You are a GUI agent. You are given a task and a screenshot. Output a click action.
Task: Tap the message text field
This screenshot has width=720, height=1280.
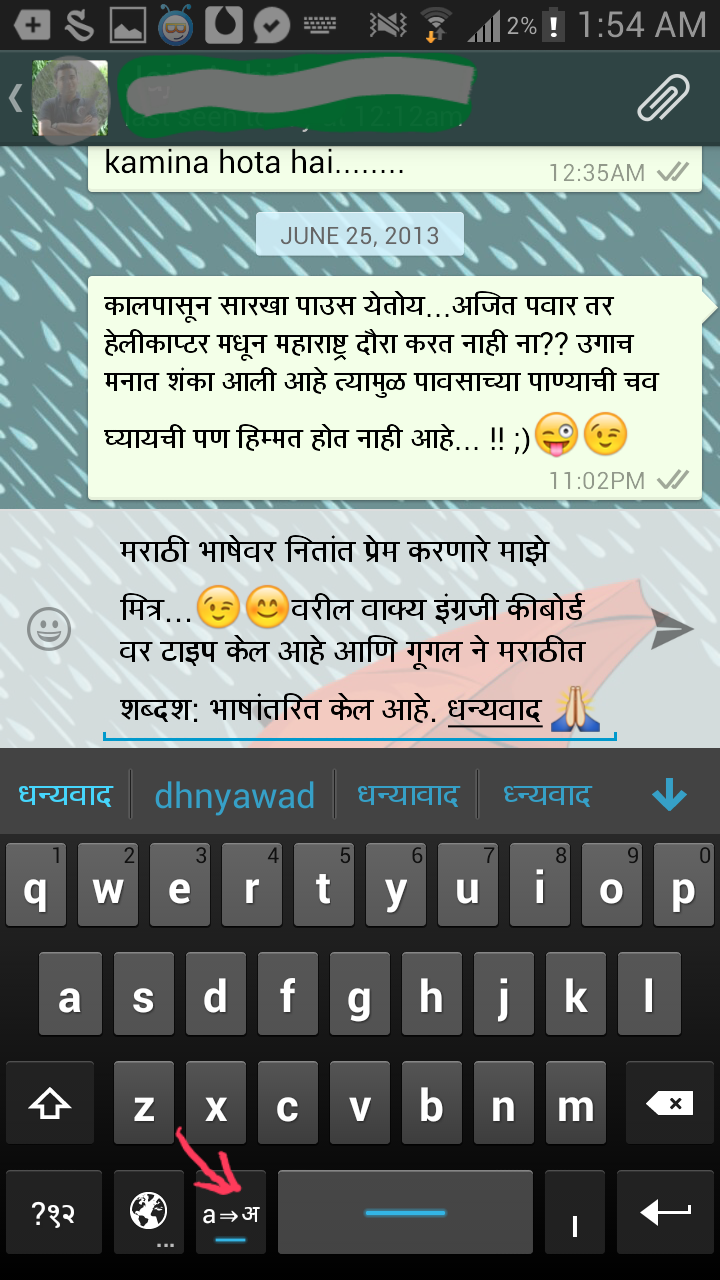click(x=360, y=630)
